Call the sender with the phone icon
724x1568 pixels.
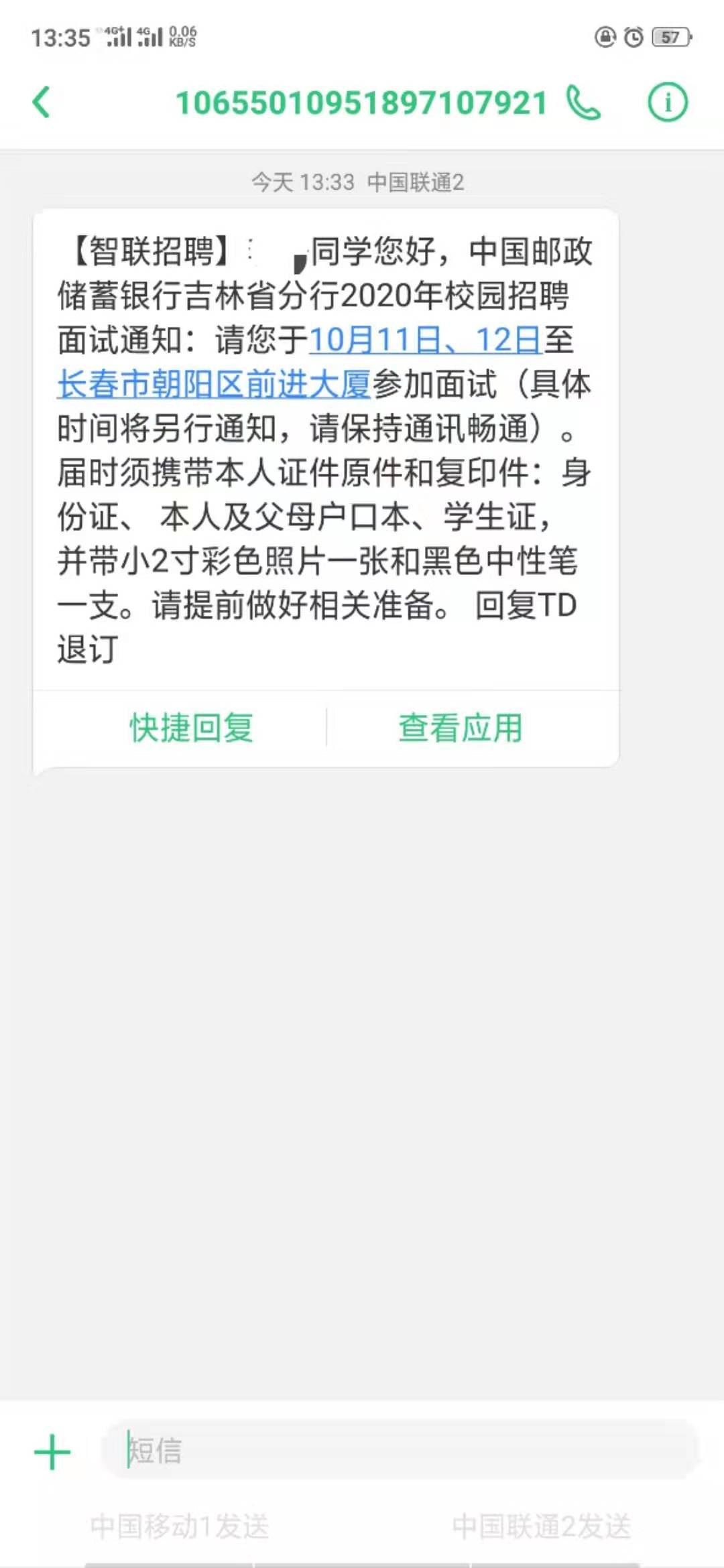click(583, 103)
